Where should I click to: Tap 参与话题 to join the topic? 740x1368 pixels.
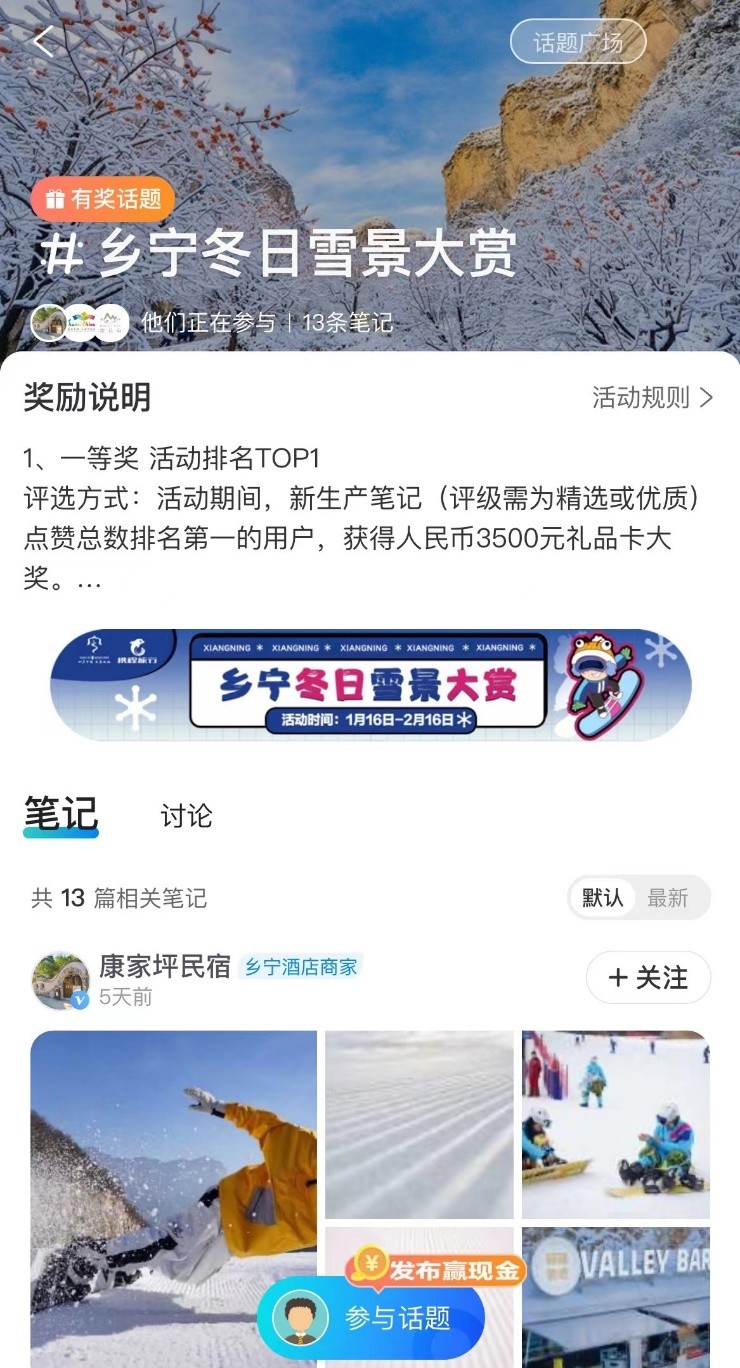pos(371,1318)
